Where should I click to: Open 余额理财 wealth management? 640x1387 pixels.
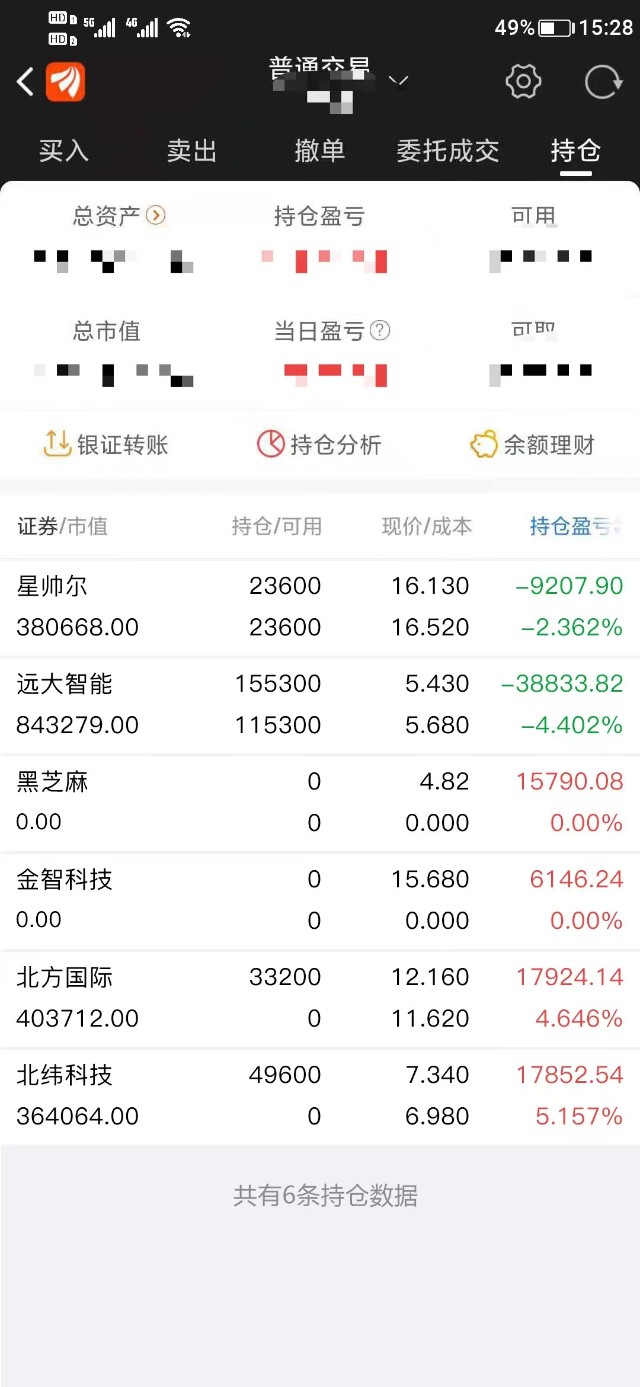(533, 445)
